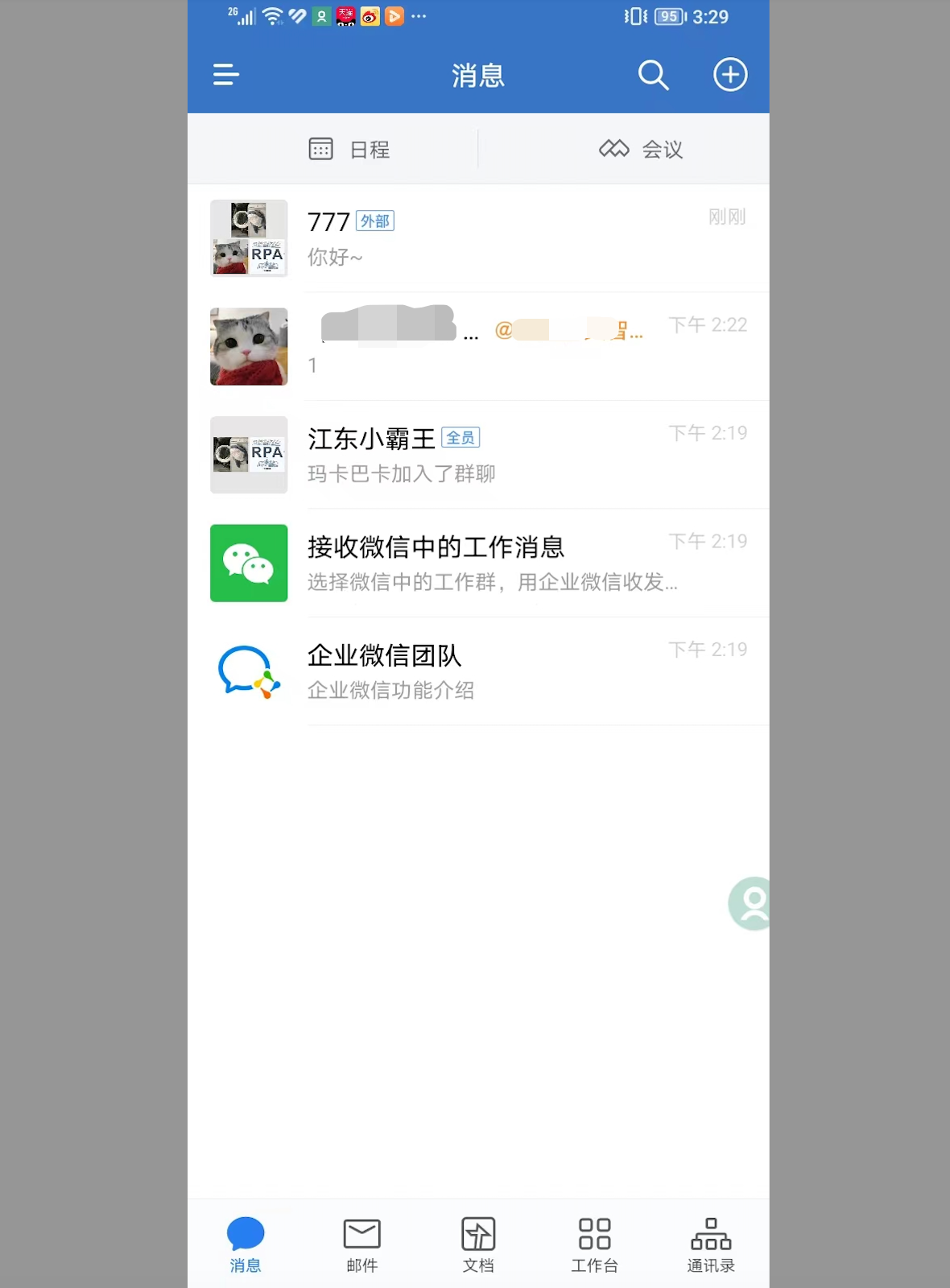Tap the floating green contact button
950x1288 pixels.
(751, 903)
